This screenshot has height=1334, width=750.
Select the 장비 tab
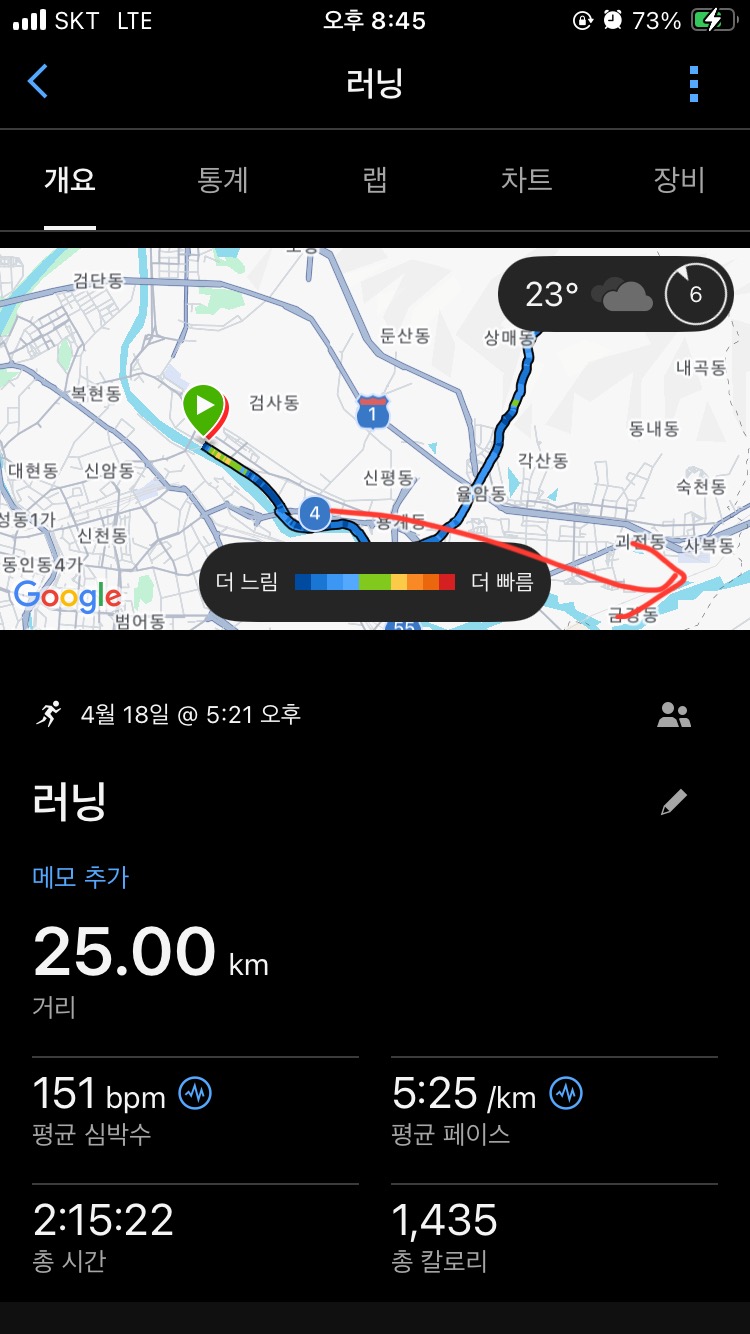pos(679,180)
